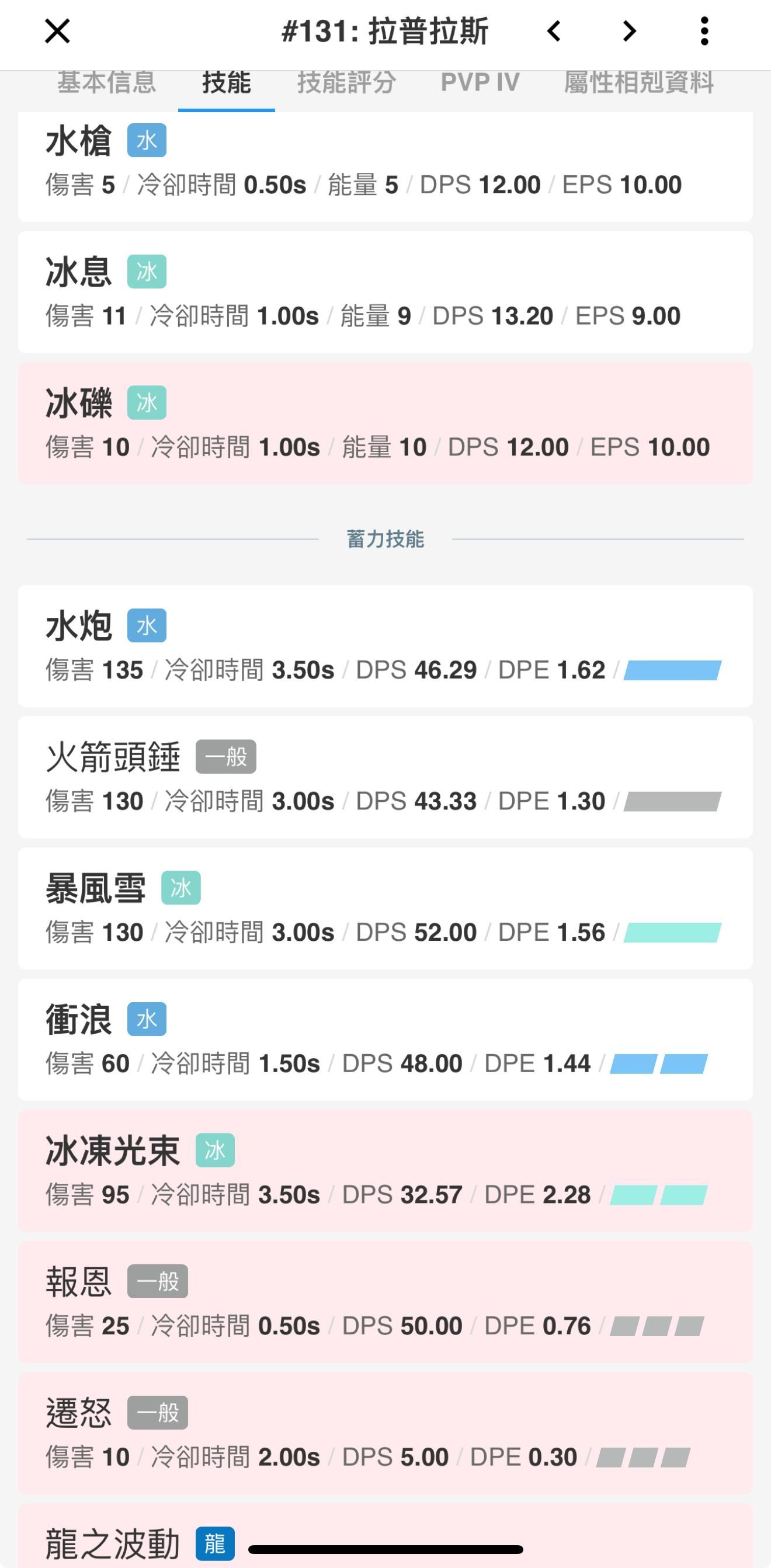Click the blue energy bar on 水炮
The width and height of the screenshot is (771, 1568).
(673, 670)
